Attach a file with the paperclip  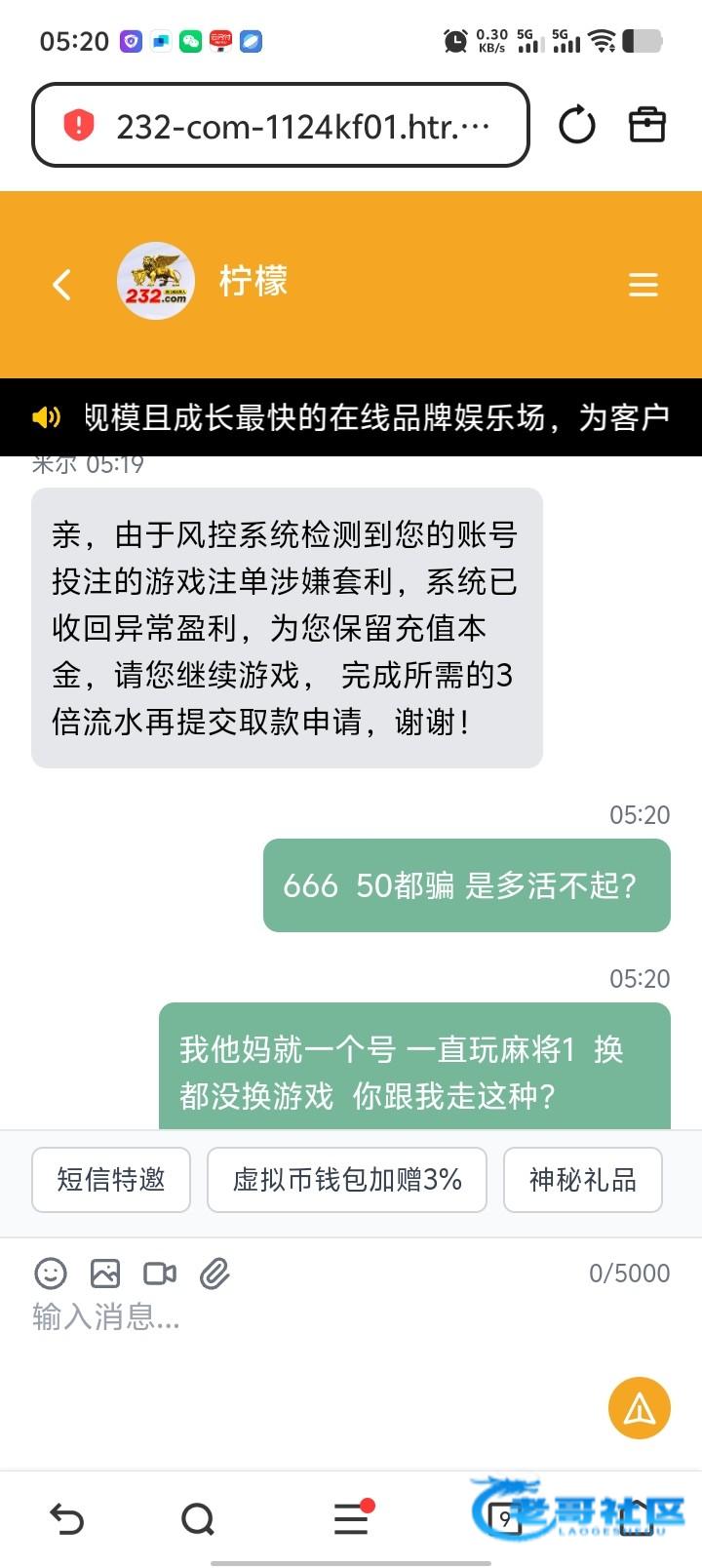(214, 1274)
